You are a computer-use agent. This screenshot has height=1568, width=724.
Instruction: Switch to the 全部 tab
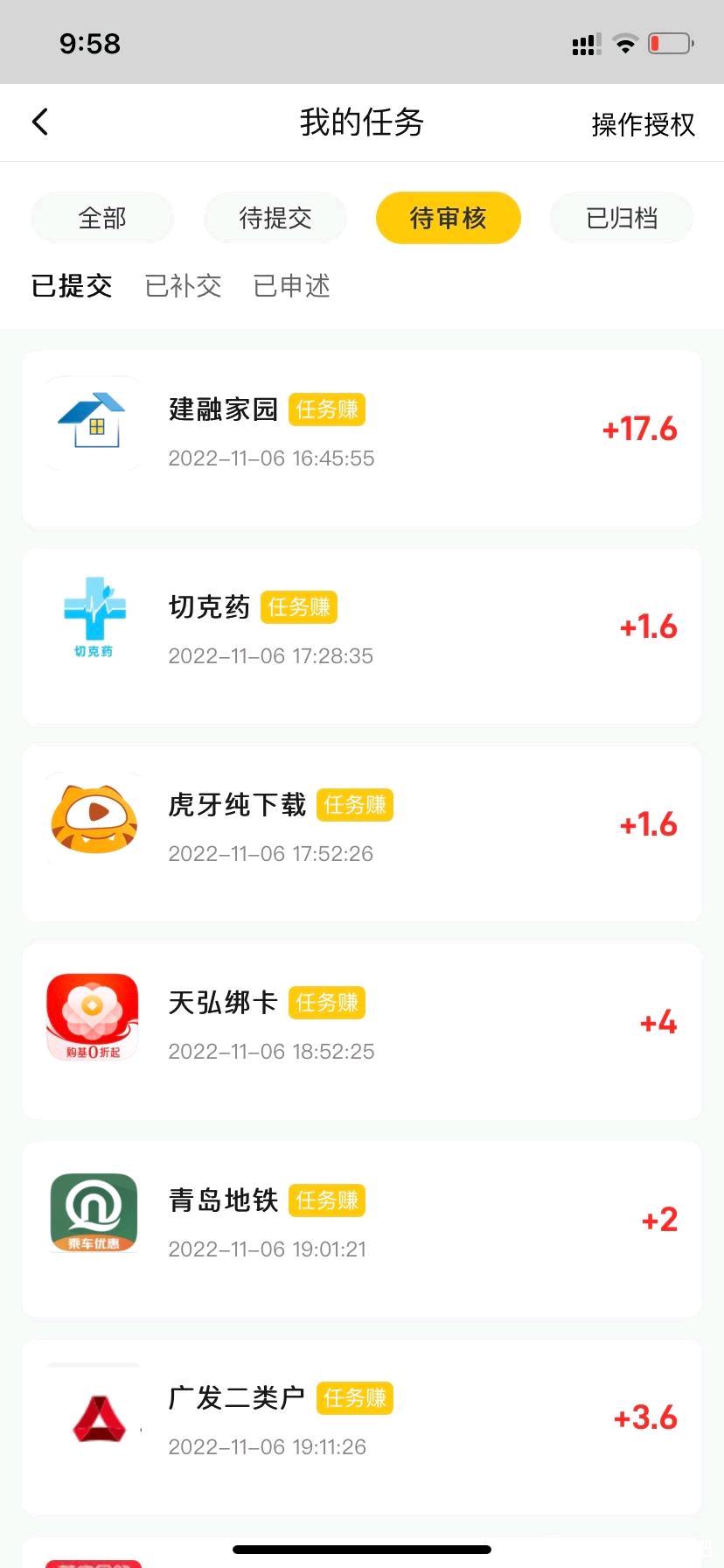pyautogui.click(x=102, y=218)
